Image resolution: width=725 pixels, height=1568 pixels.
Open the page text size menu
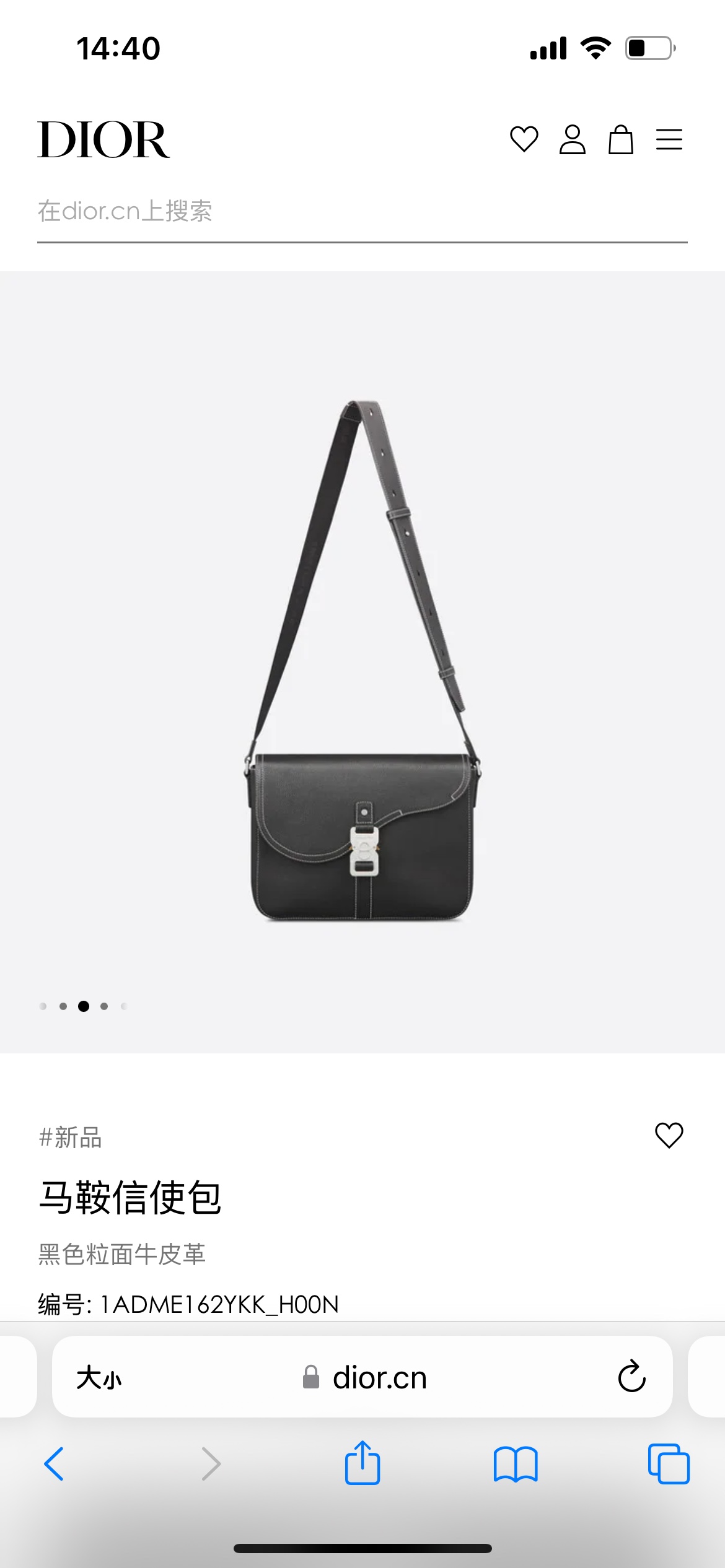pyautogui.click(x=99, y=1379)
